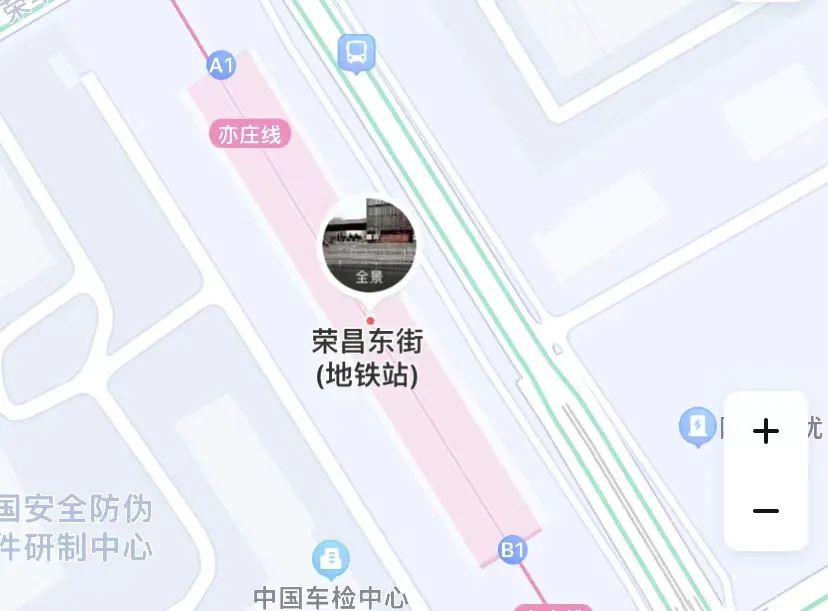Tap the bus stop icon
828x611 pixels.
coord(356,52)
